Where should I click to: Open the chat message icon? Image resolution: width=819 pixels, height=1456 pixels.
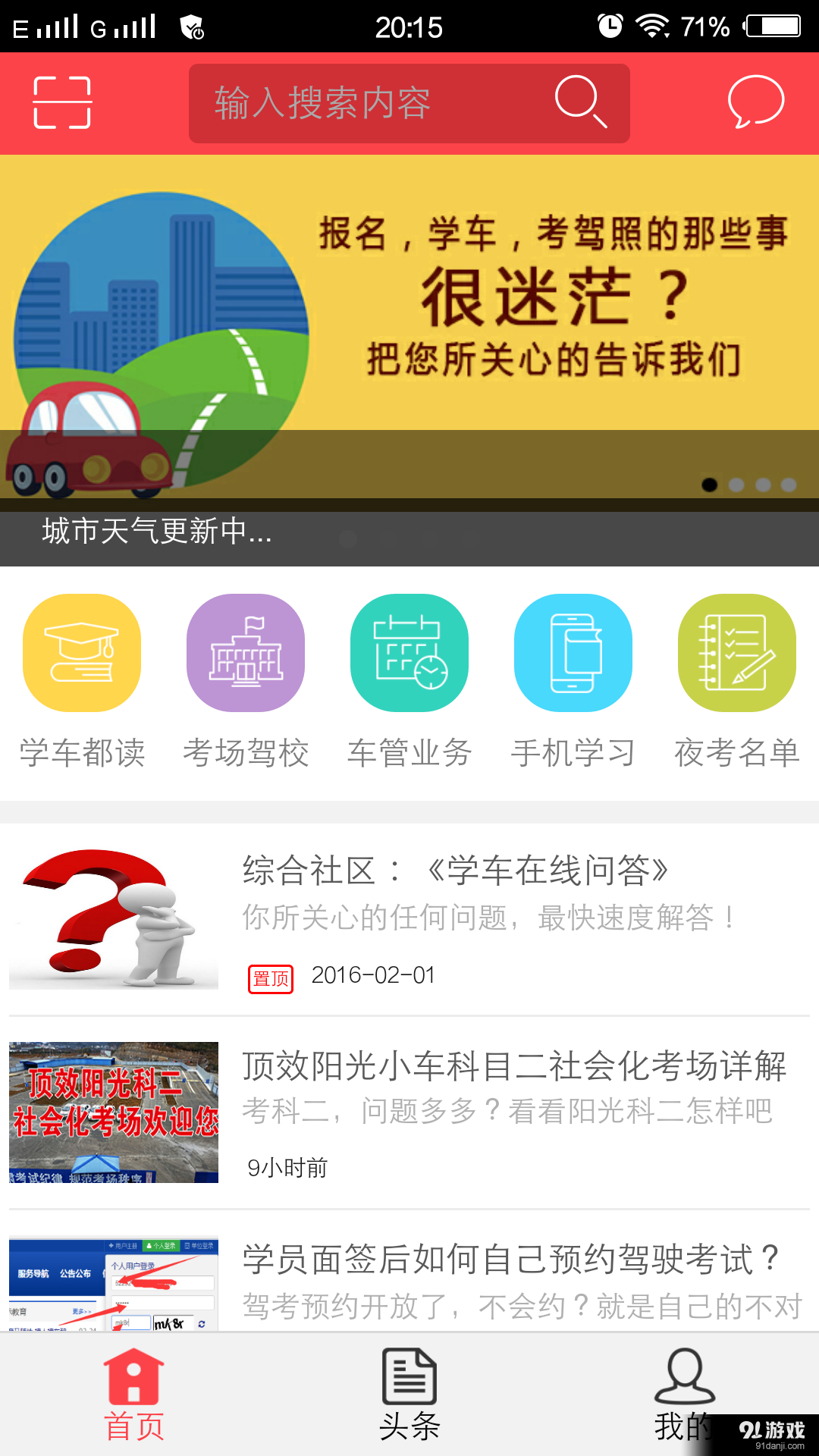(x=755, y=103)
